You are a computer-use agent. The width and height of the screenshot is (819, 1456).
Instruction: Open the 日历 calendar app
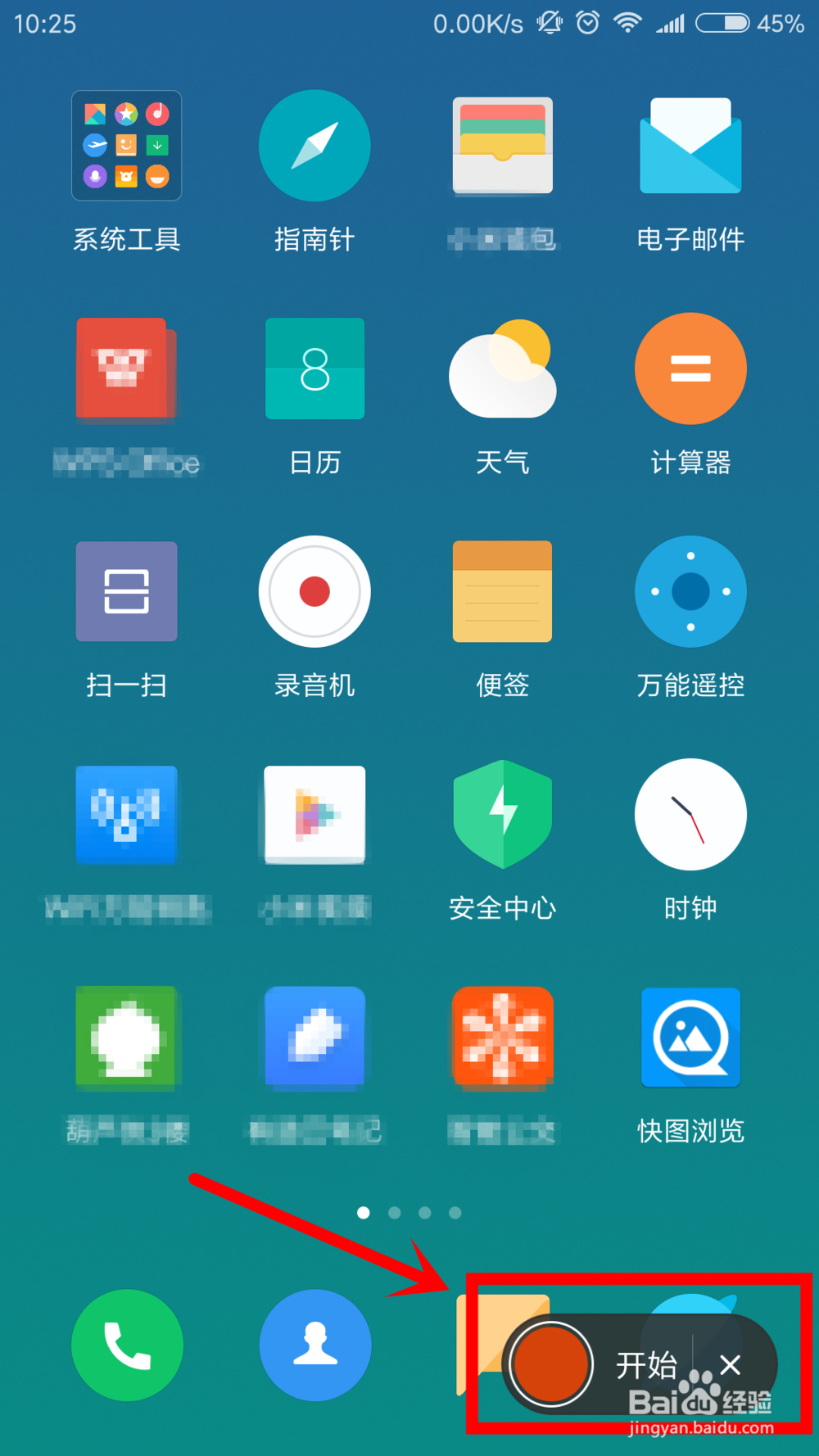[x=314, y=369]
